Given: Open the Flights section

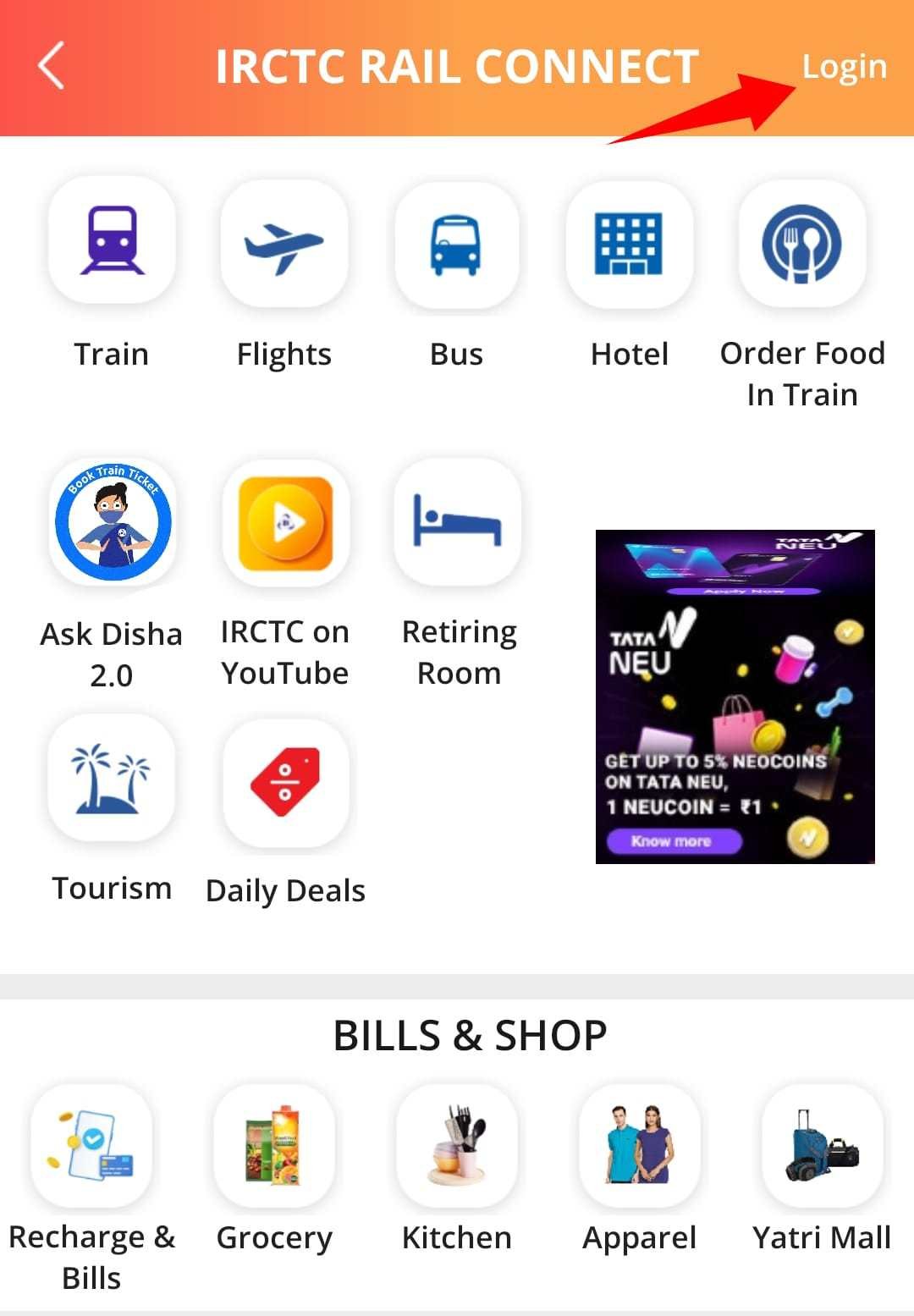Looking at the screenshot, I should pos(284,244).
